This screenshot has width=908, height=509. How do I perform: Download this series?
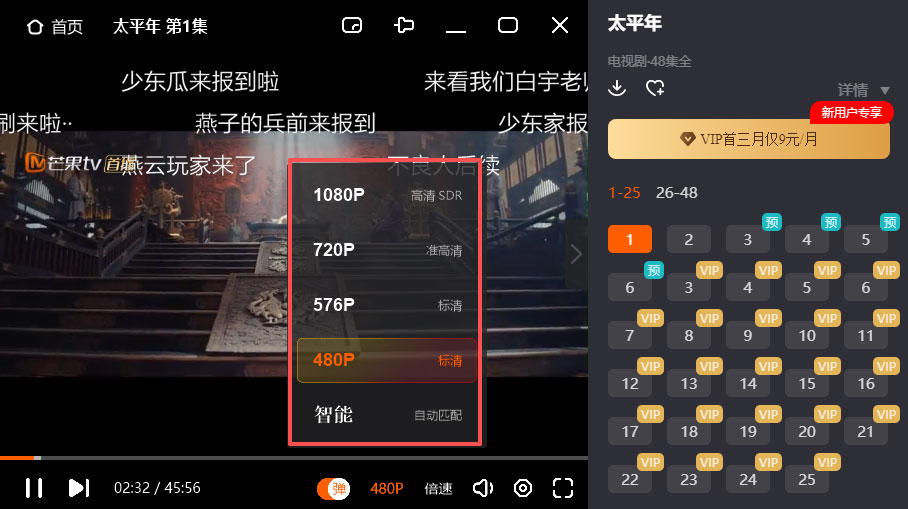pos(618,88)
